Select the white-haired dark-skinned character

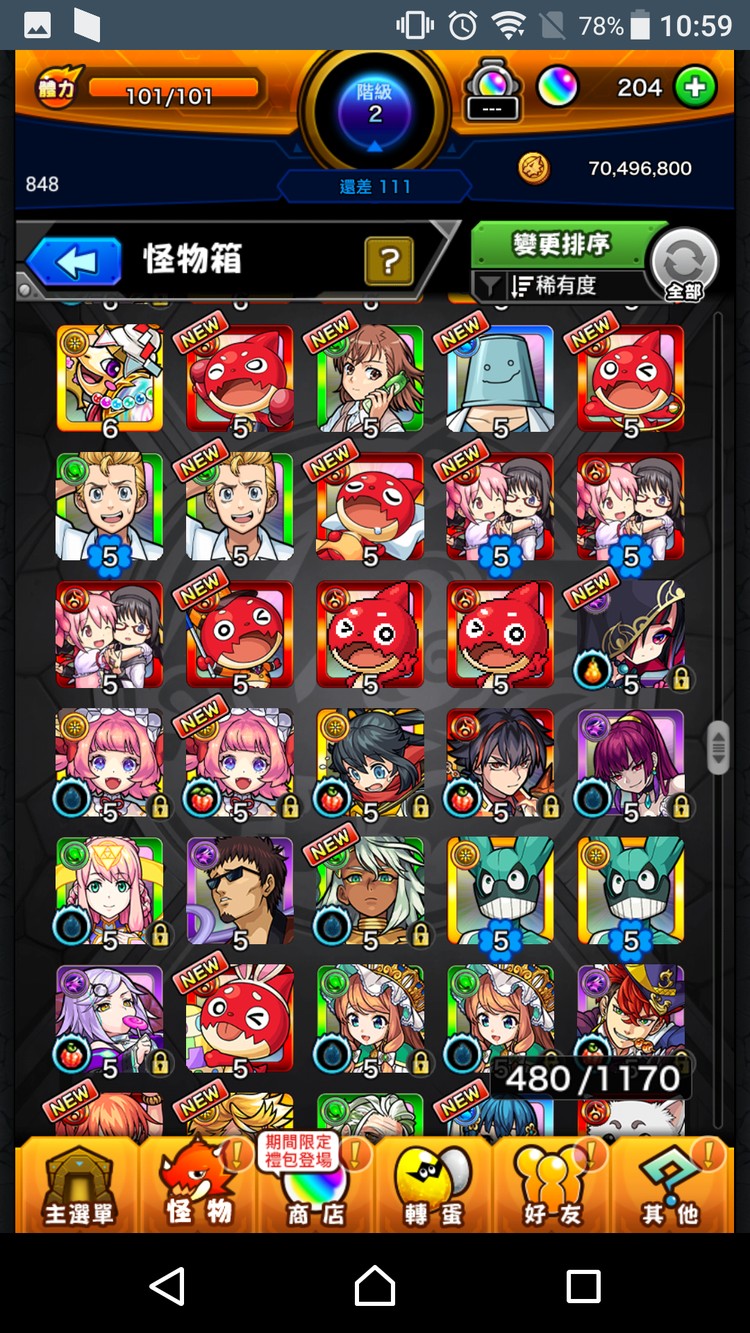370,890
